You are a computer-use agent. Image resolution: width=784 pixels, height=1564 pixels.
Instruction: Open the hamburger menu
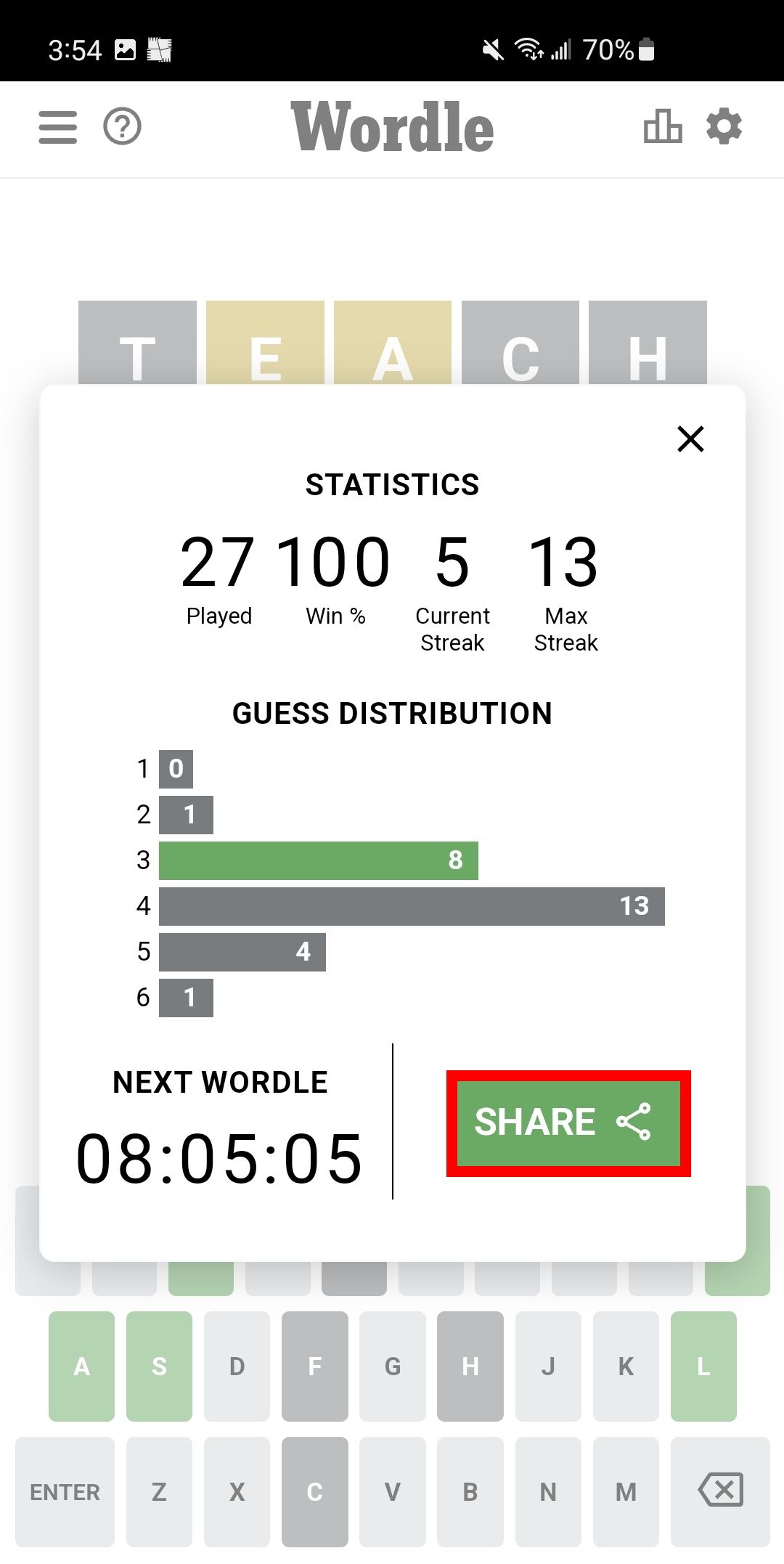pos(58,127)
